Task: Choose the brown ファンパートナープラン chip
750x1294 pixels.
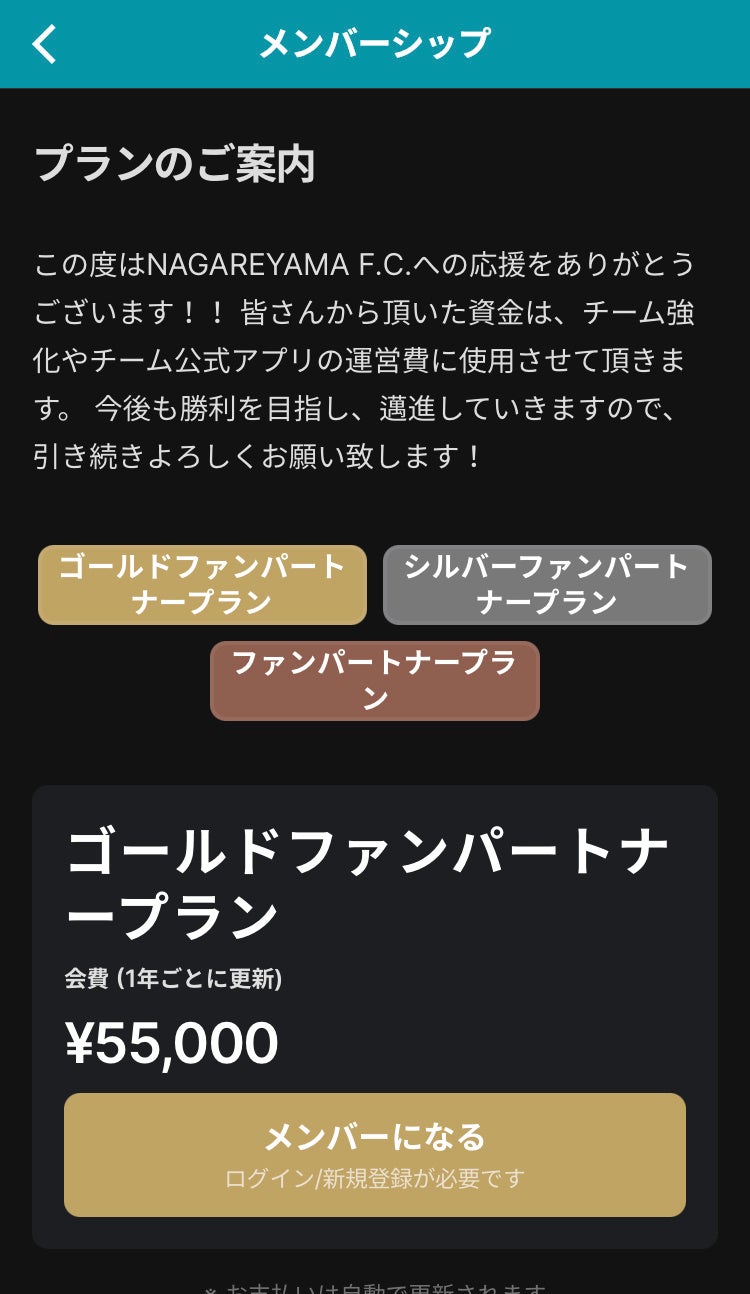Action: click(x=374, y=681)
